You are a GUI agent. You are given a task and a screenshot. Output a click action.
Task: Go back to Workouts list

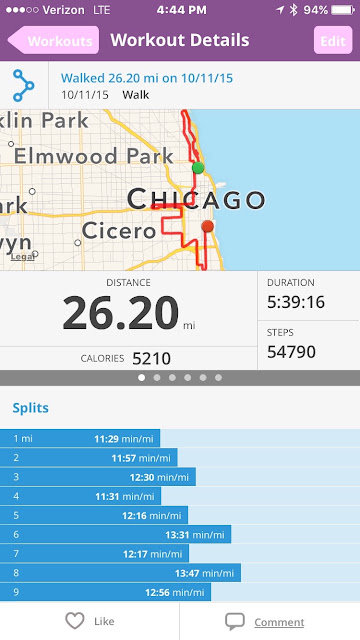click(x=53, y=40)
